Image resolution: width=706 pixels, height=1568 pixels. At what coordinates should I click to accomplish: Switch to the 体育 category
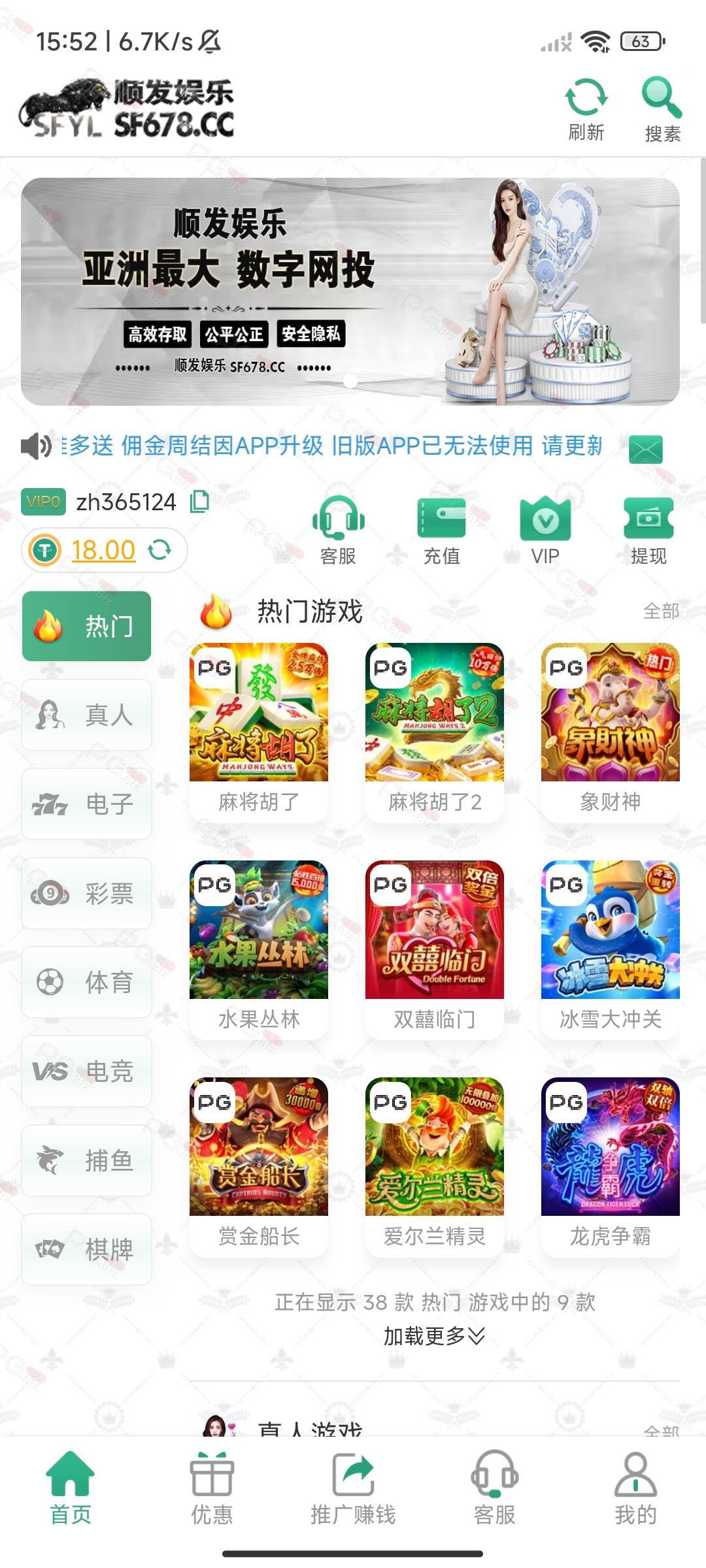click(x=86, y=982)
